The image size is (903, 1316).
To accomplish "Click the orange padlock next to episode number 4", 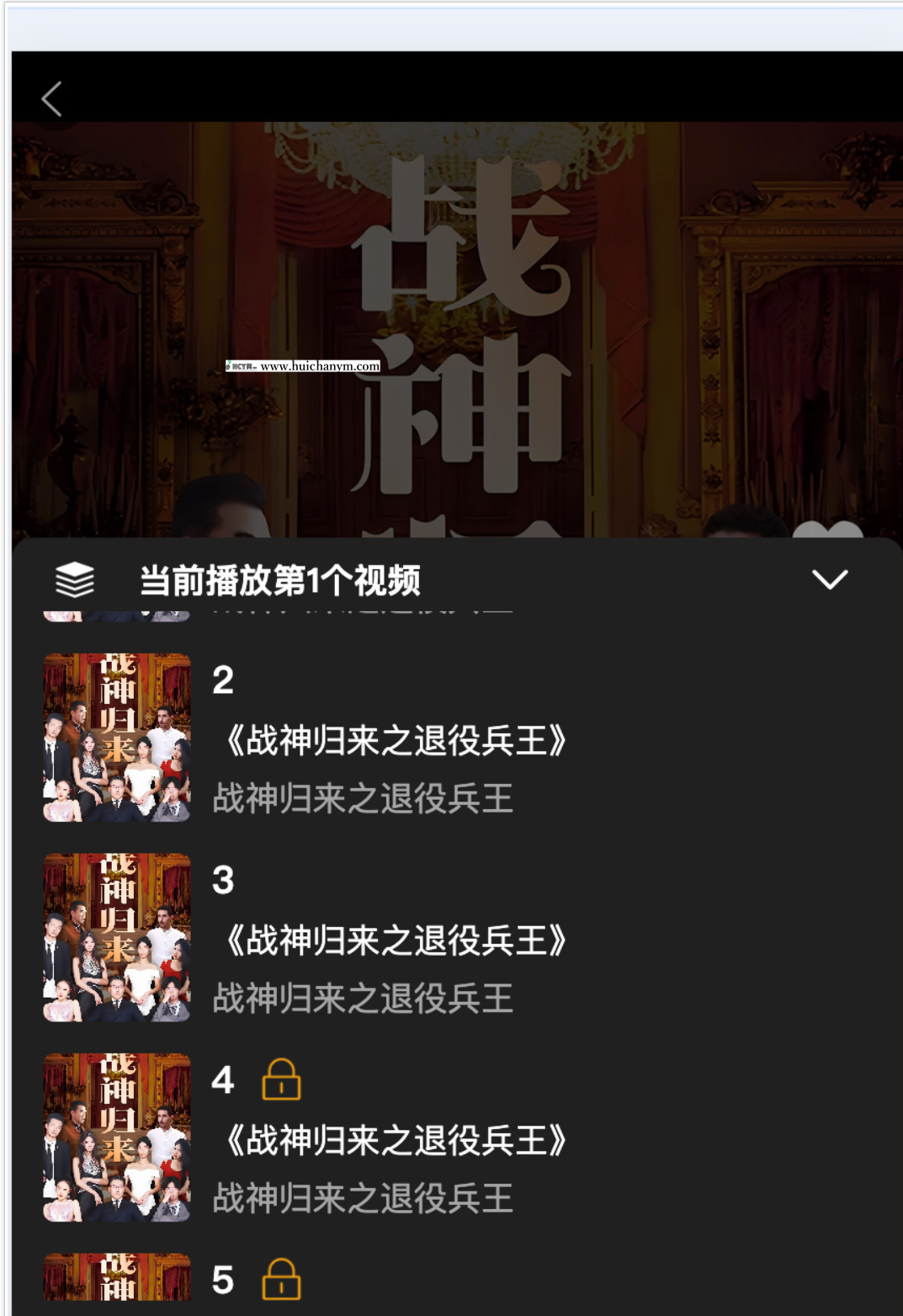I will pos(281,1079).
